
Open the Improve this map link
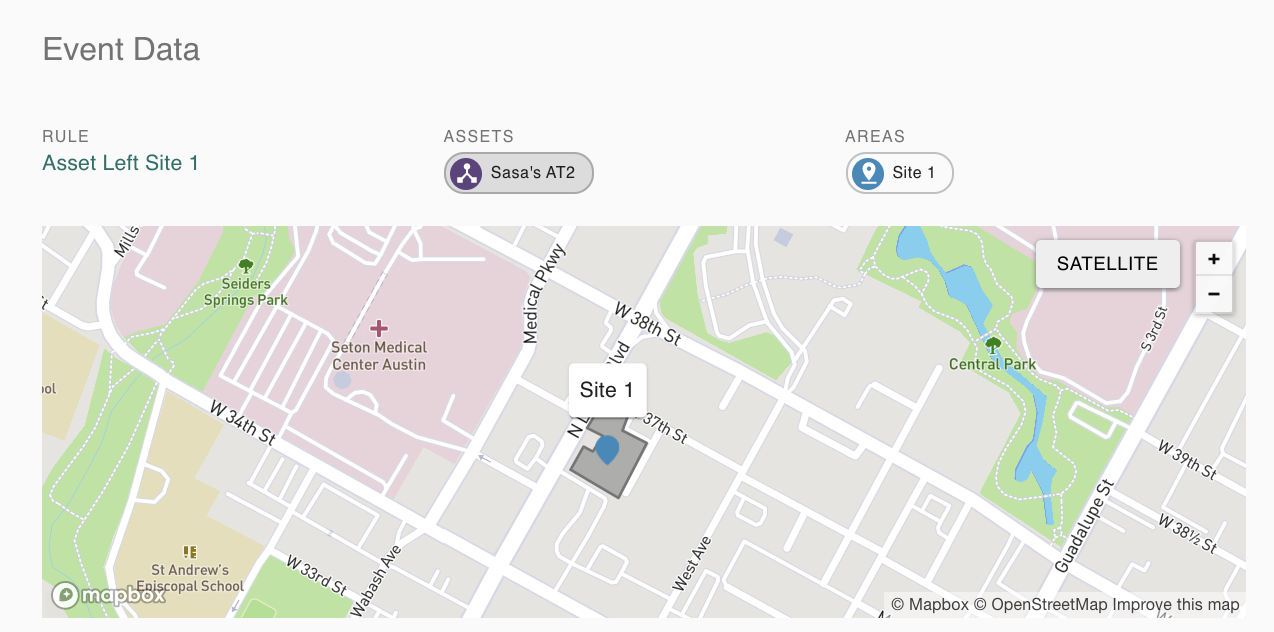(1176, 605)
